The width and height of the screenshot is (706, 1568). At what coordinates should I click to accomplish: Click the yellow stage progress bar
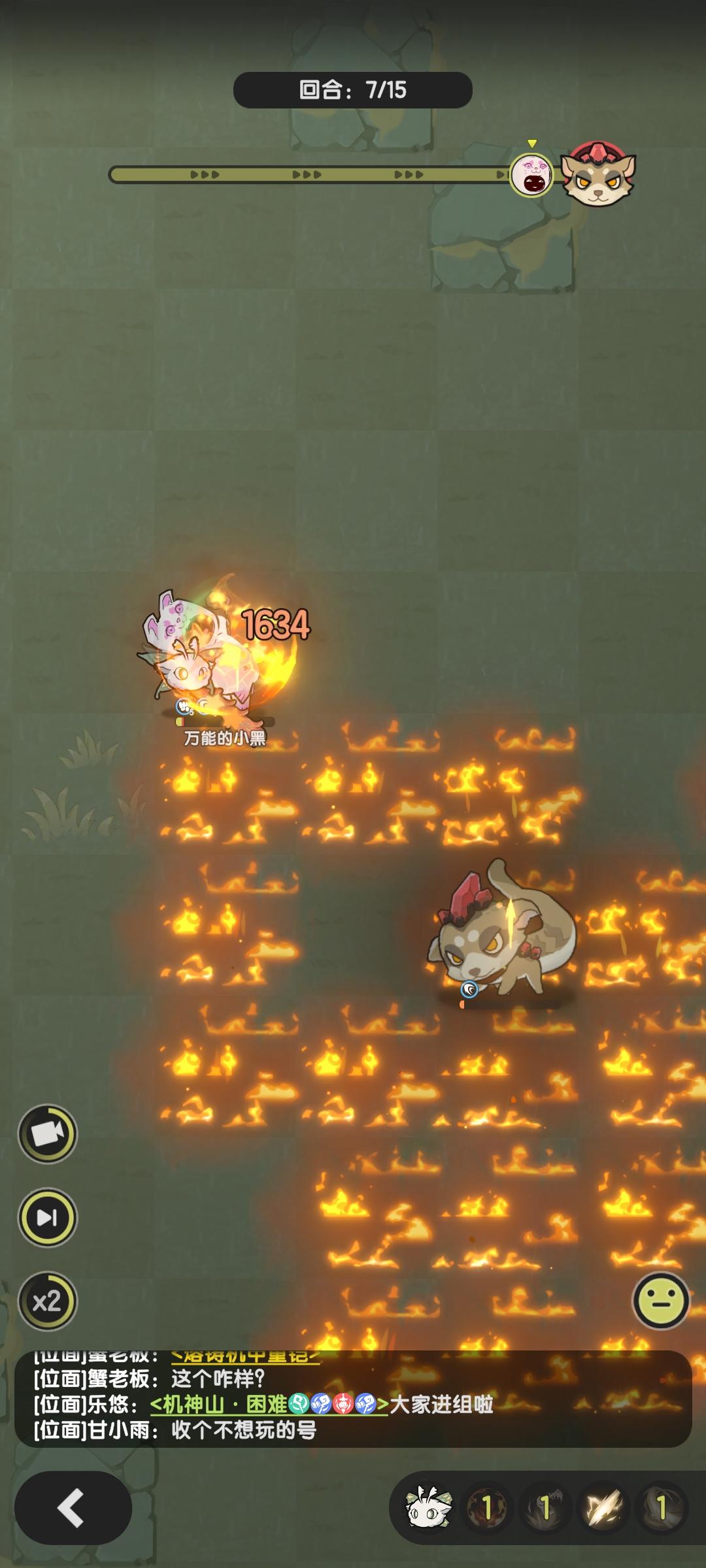point(307,175)
